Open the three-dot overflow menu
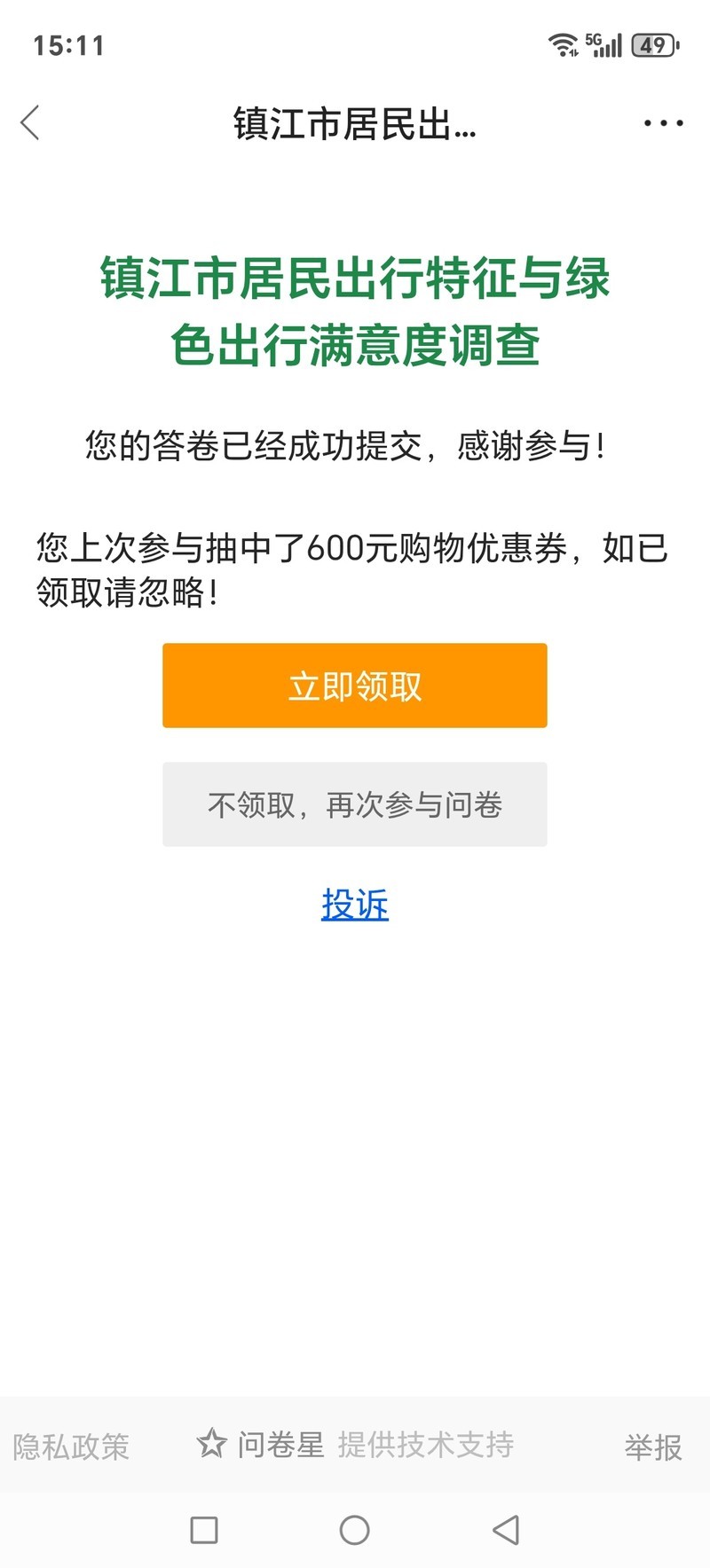Image resolution: width=710 pixels, height=1568 pixels. 663,123
